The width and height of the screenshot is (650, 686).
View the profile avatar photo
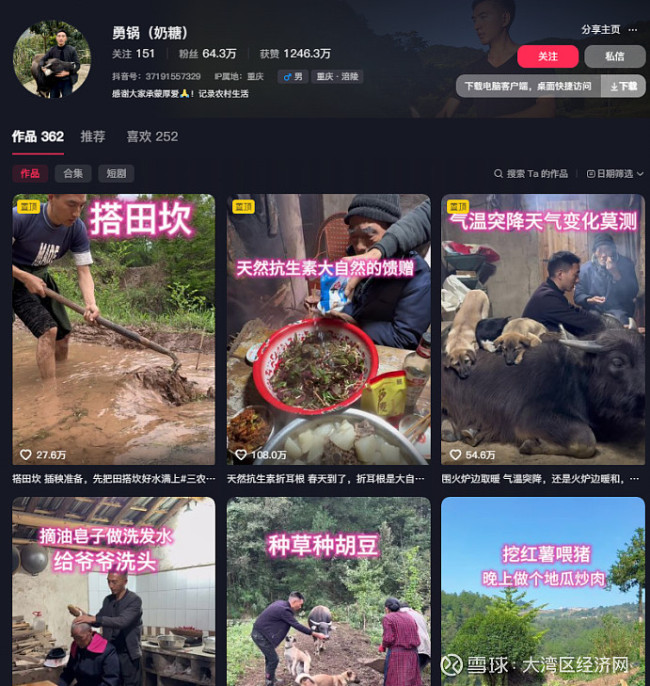tap(51, 59)
